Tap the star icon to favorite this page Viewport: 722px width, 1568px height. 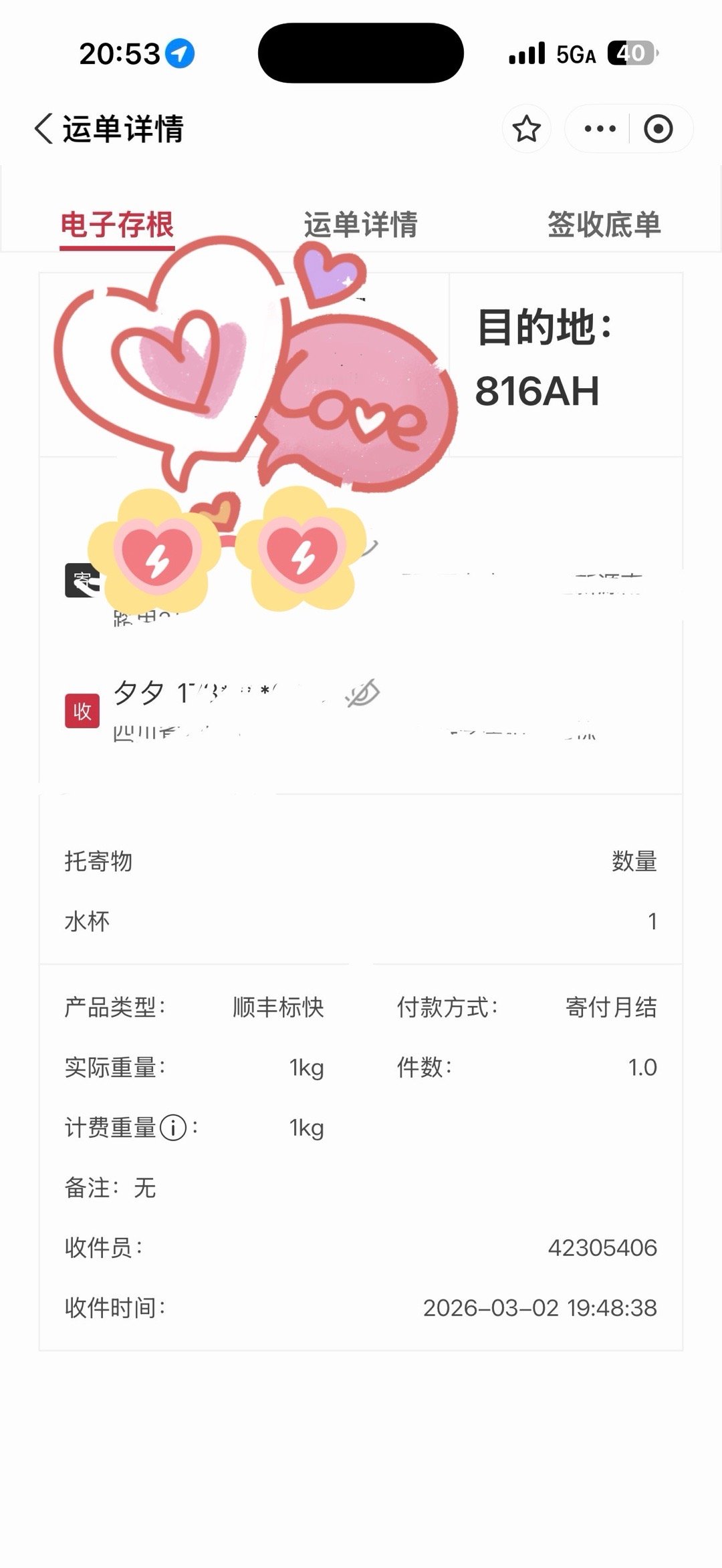pyautogui.click(x=526, y=128)
